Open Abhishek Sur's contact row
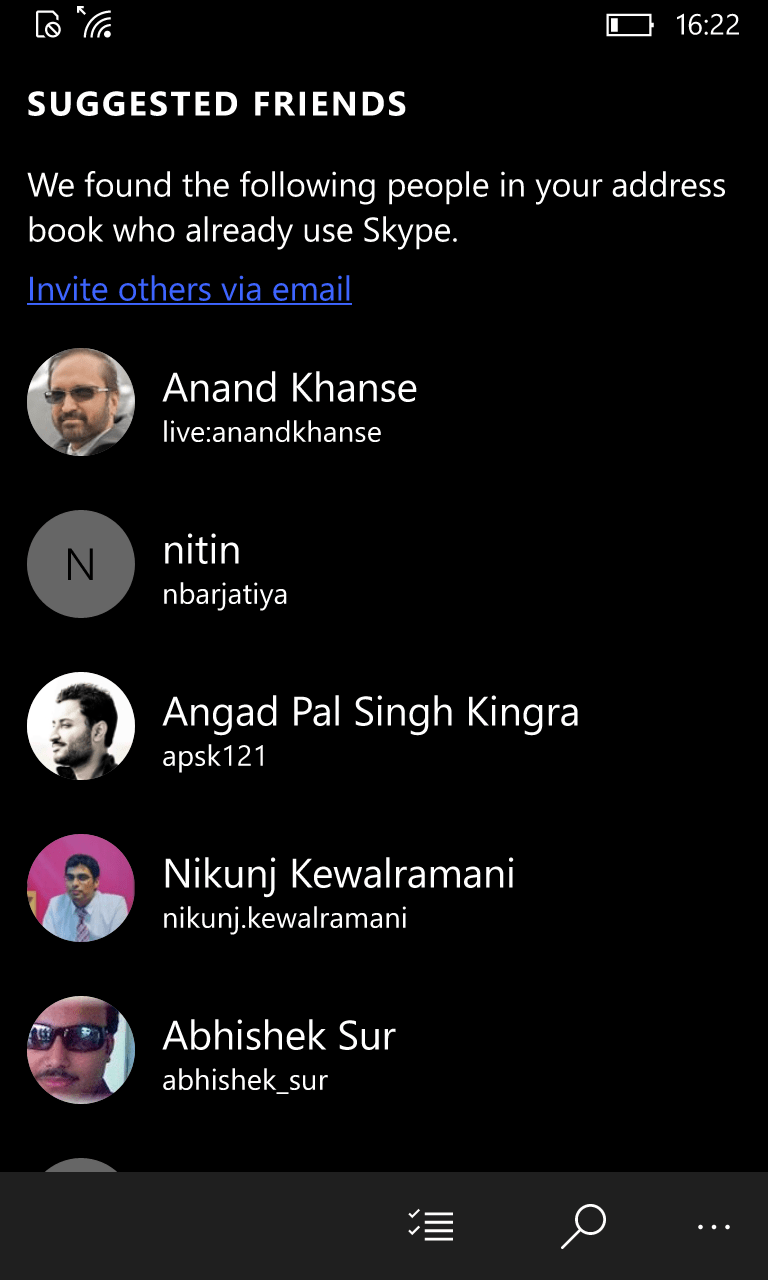 pos(384,1050)
